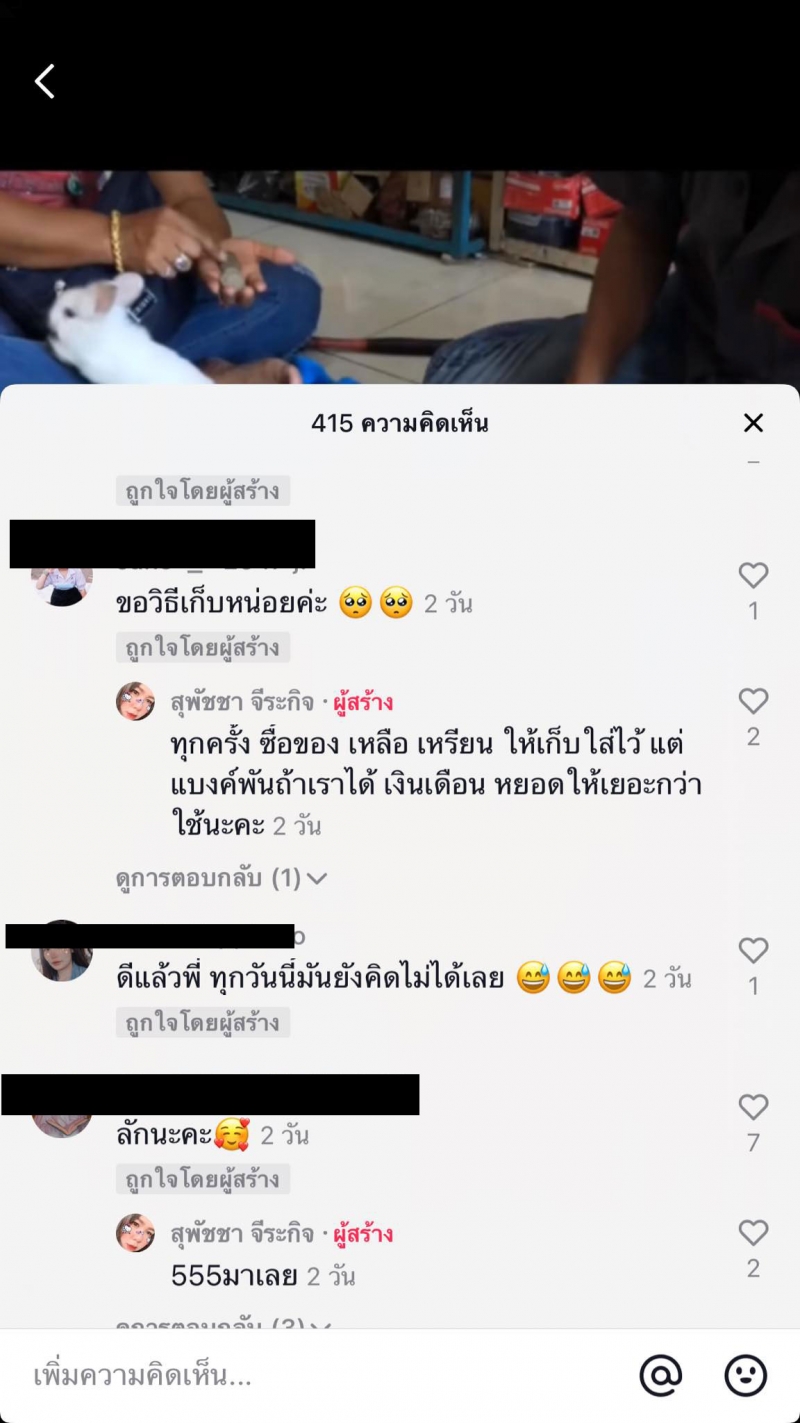Like the comment 'ลักนะคะ'
800x1423 pixels.
click(x=753, y=1108)
